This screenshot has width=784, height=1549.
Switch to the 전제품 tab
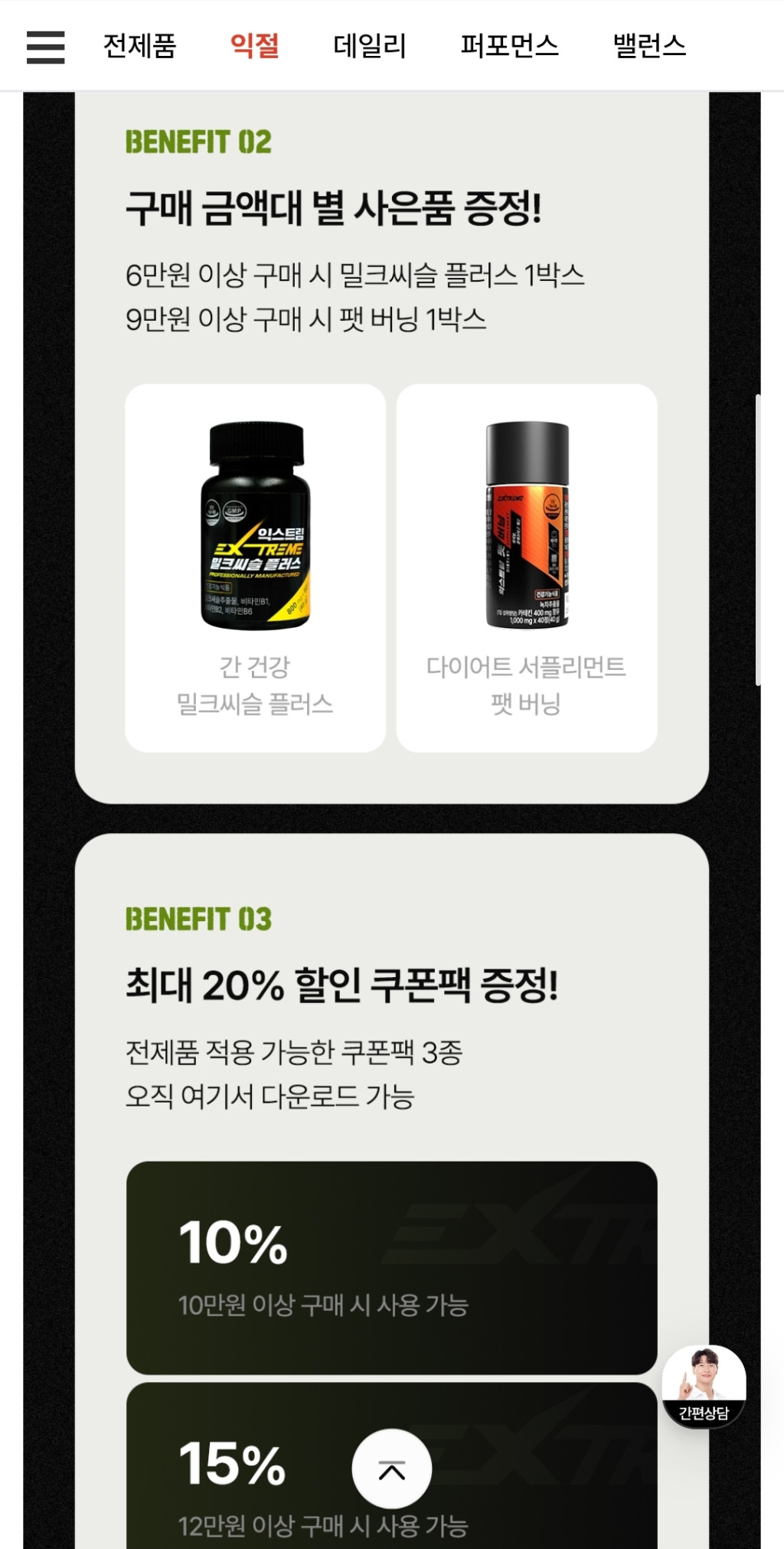click(140, 46)
